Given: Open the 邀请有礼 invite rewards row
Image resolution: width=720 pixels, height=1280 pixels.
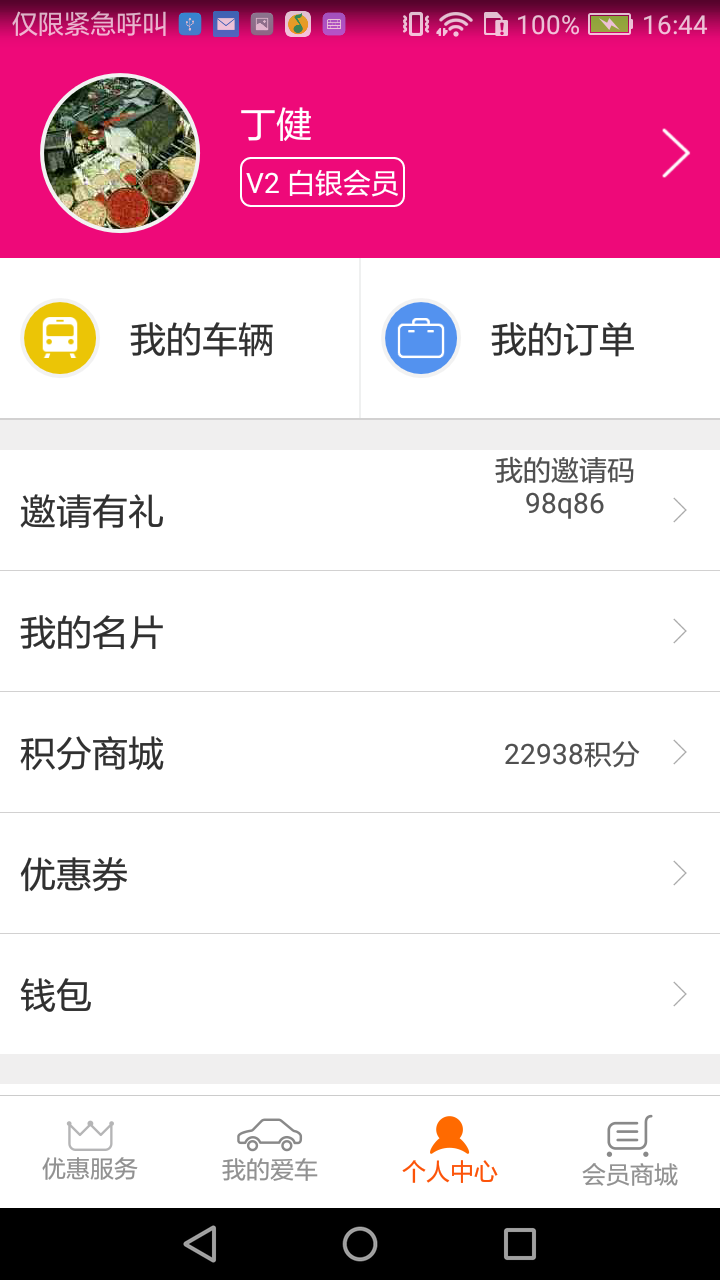Looking at the screenshot, I should tap(360, 511).
